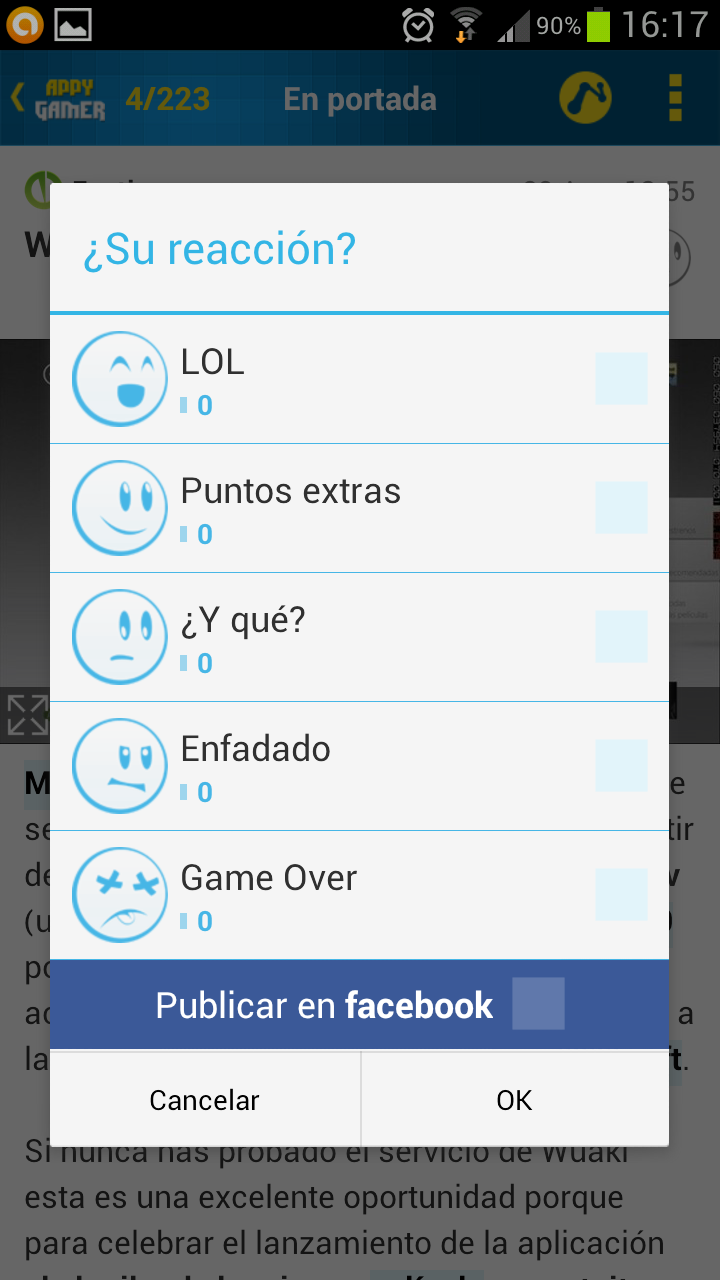Choose the ¿Y qué? reaction
Image resolution: width=720 pixels, height=1280 pixels.
[x=621, y=636]
